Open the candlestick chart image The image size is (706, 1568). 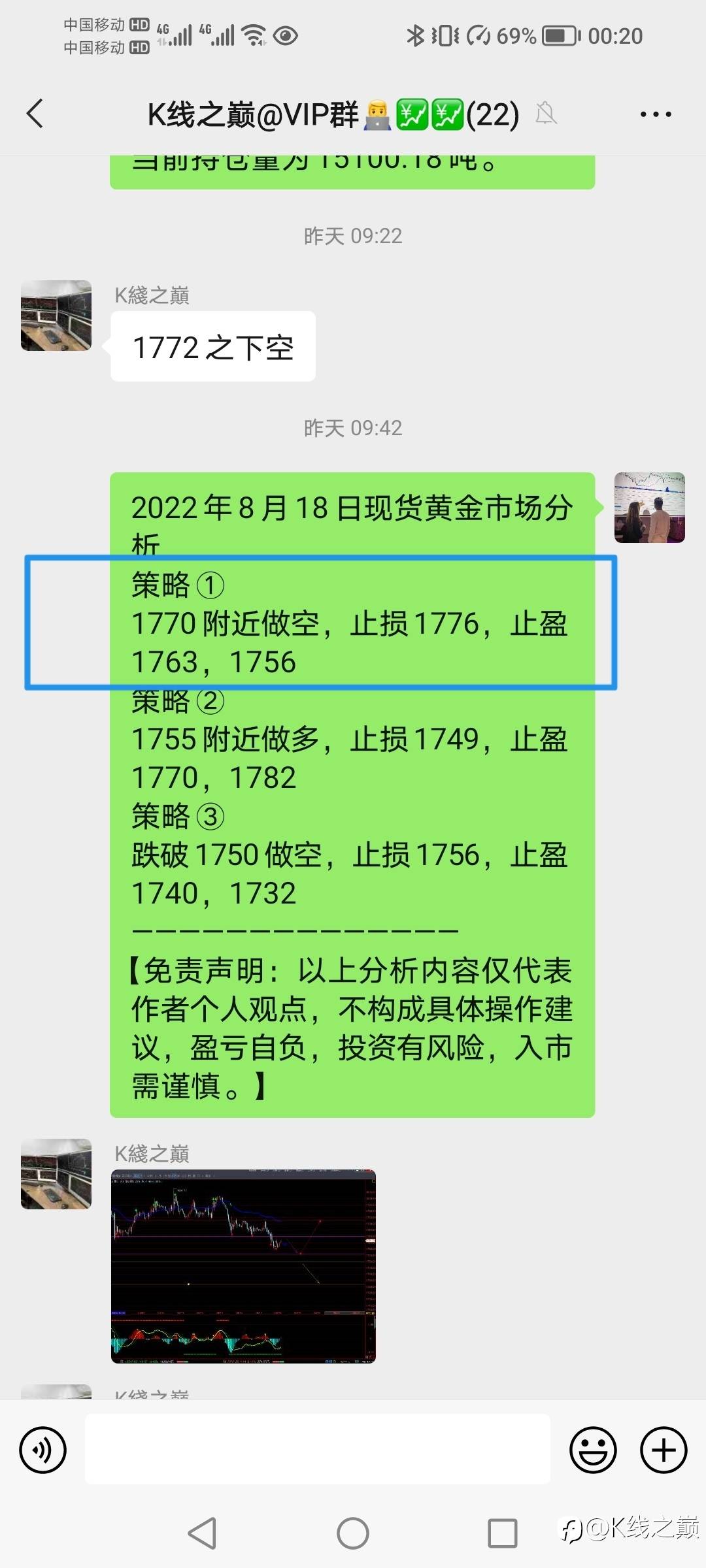[243, 1266]
